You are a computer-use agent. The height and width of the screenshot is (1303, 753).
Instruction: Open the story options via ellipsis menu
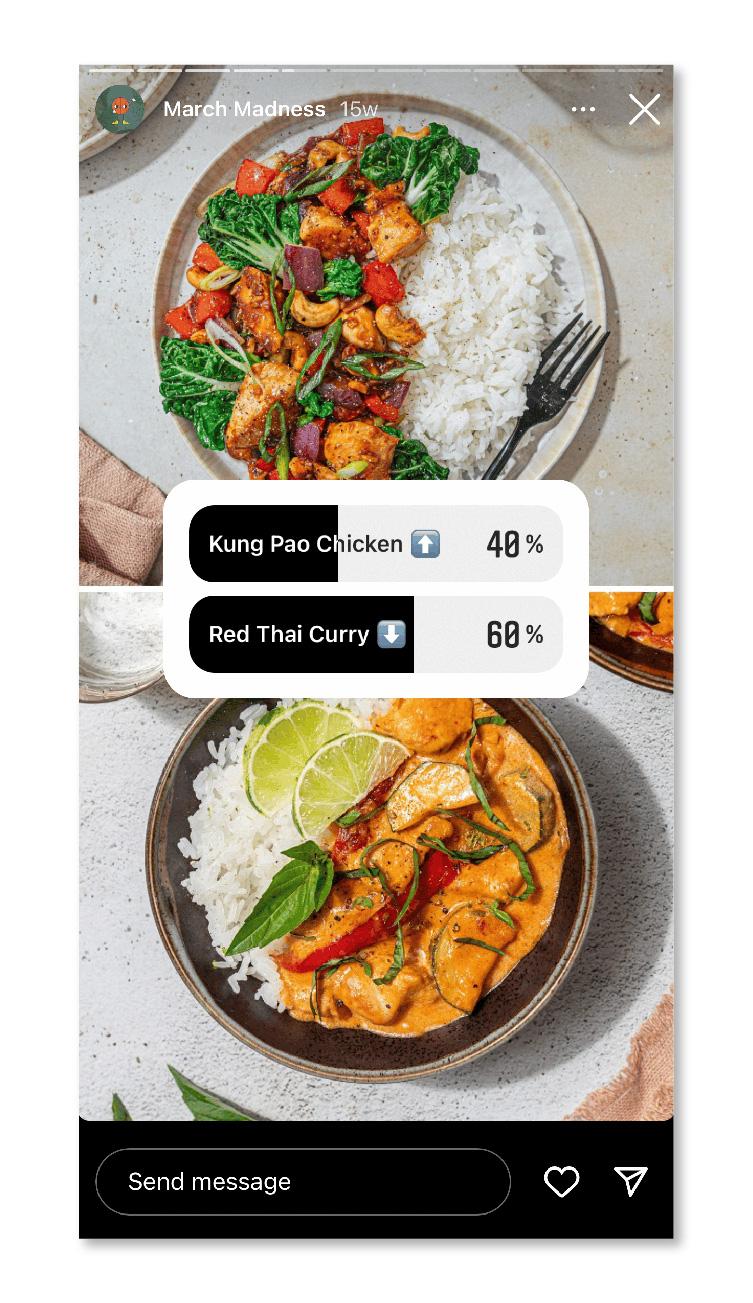coord(582,110)
